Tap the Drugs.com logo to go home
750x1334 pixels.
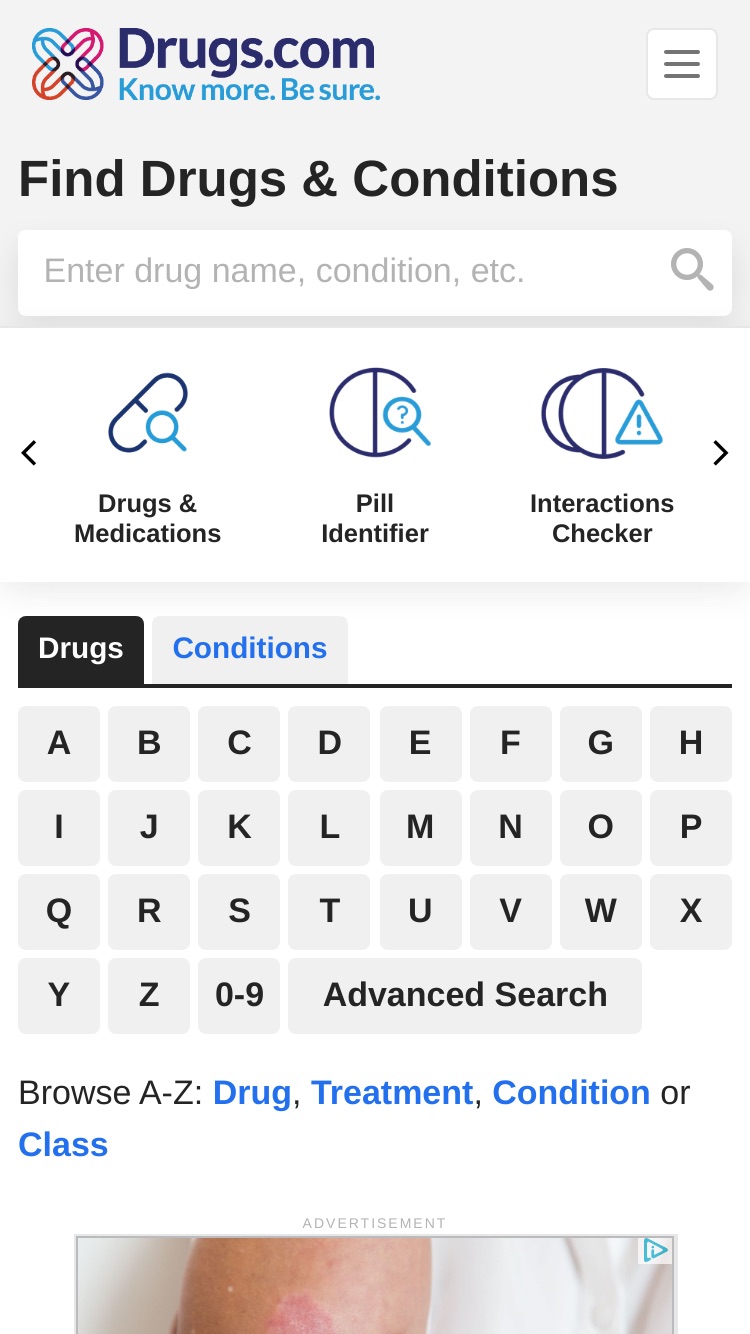[x=205, y=64]
